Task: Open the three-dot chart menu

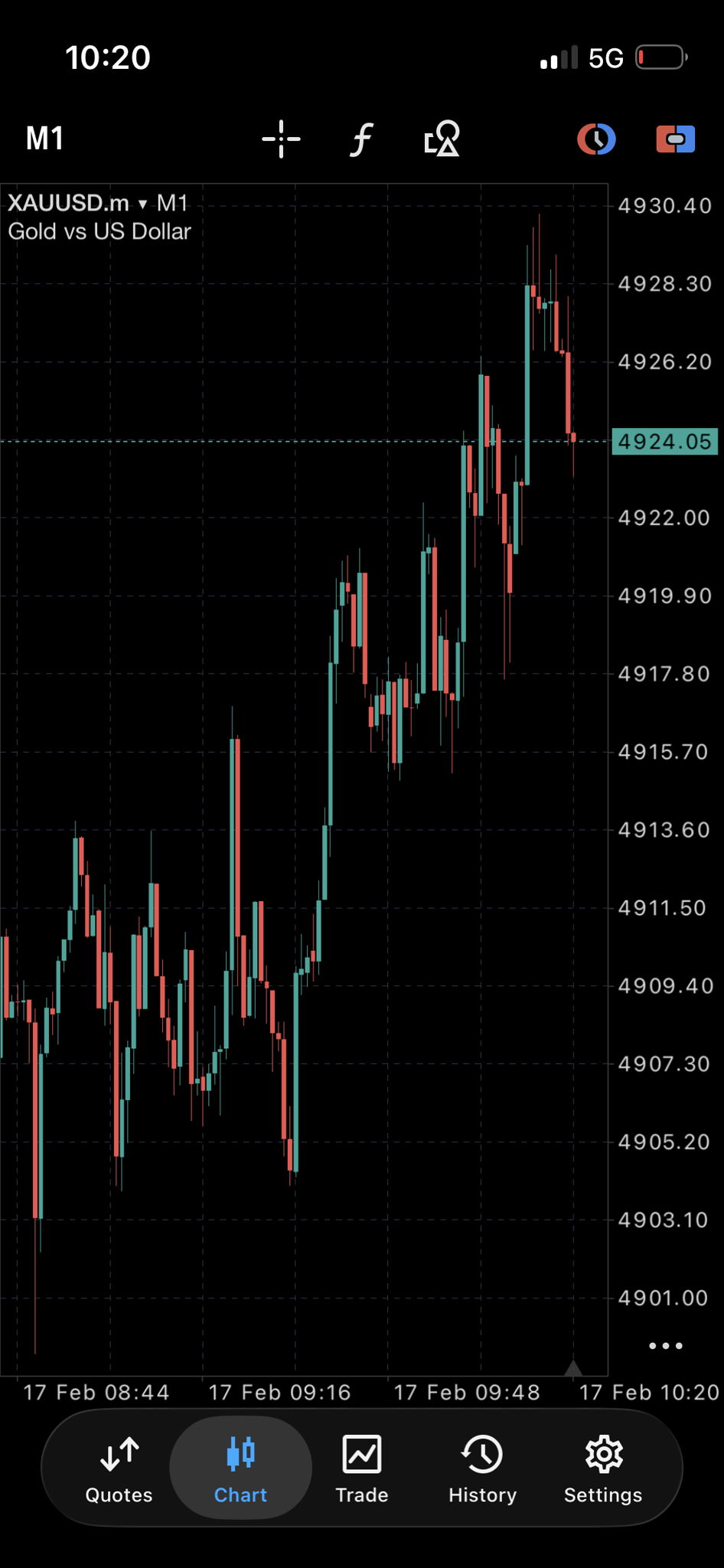Action: coord(665,1345)
